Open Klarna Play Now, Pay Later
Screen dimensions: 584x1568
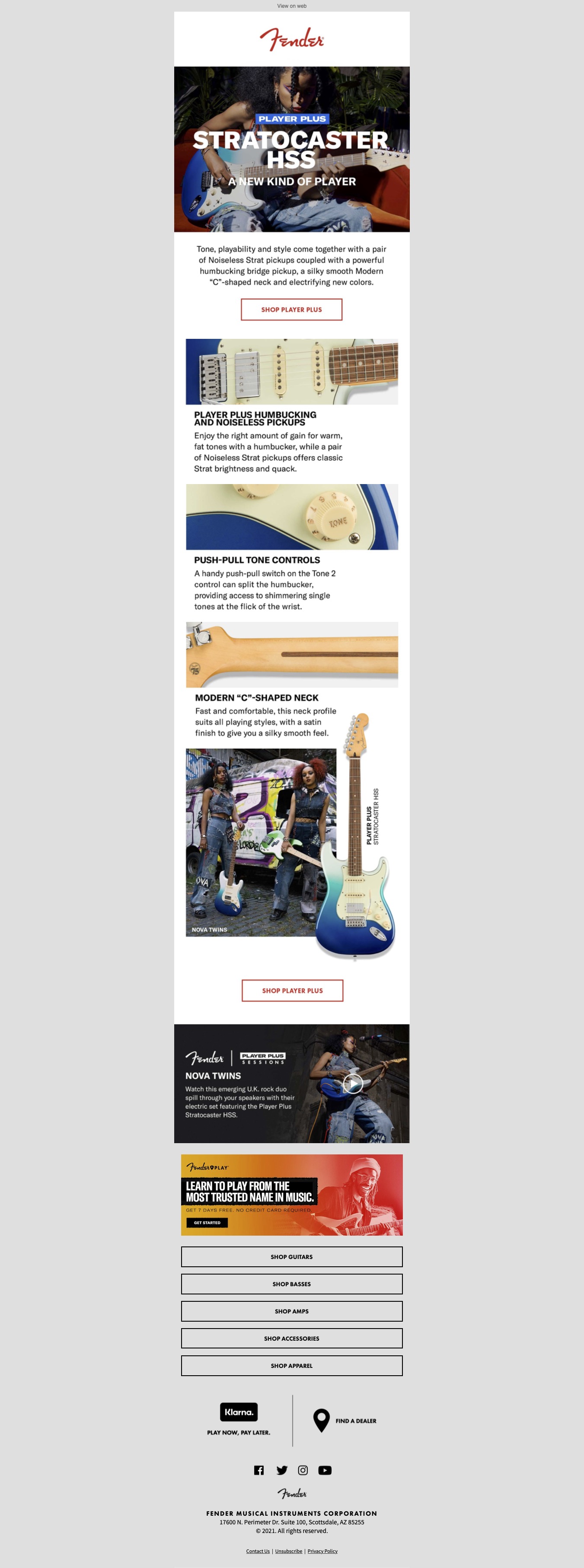coord(239,1419)
